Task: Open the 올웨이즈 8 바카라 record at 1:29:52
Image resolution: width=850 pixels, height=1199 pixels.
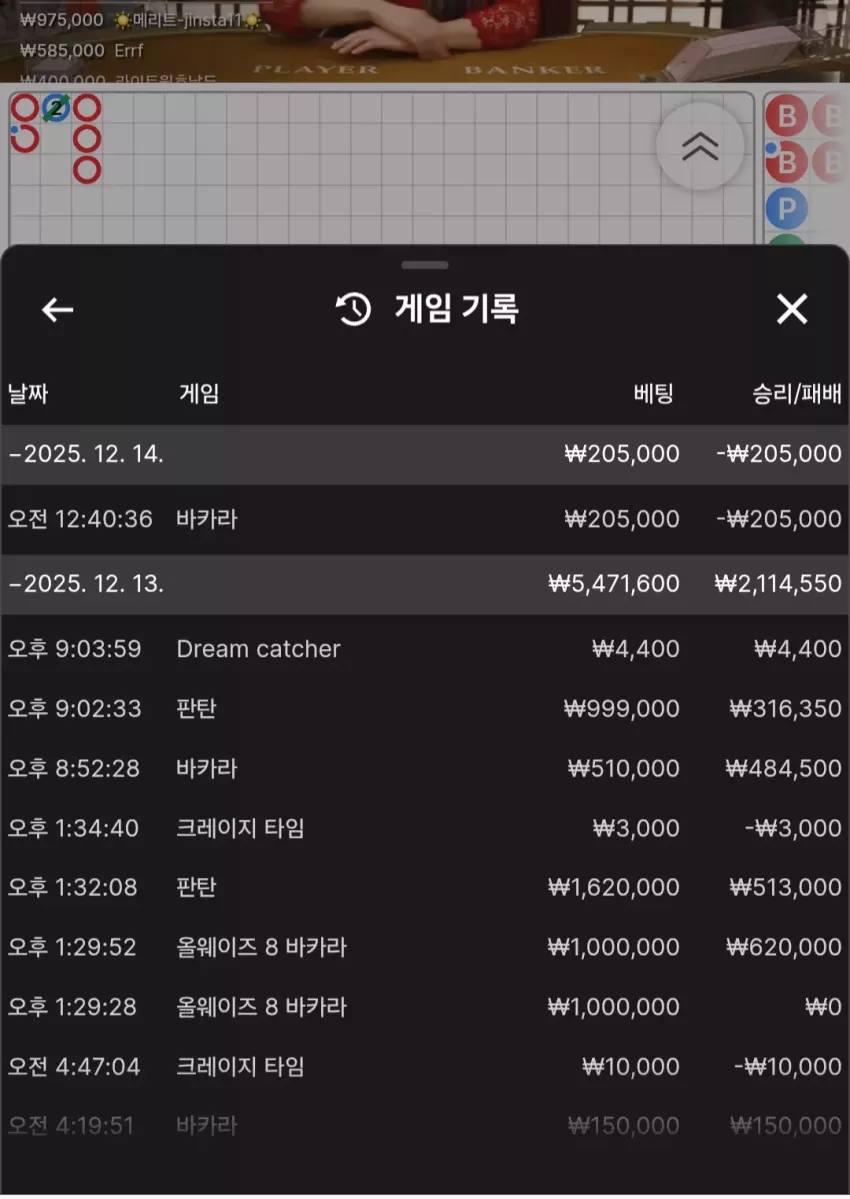Action: [x=425, y=947]
